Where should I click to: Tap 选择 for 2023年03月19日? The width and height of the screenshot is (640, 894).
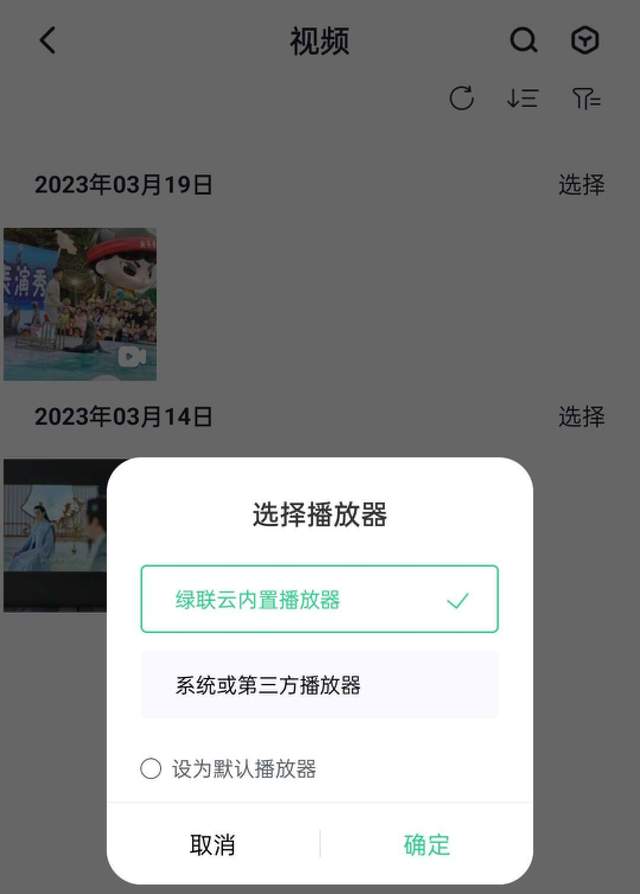point(581,185)
